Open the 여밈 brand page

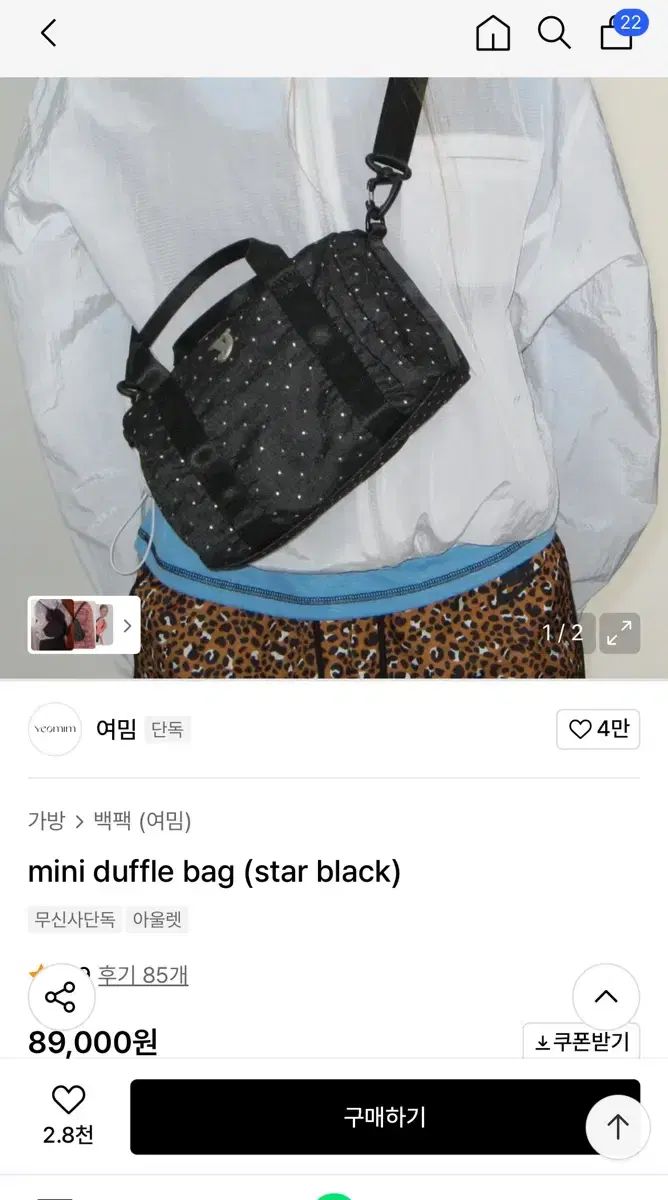(x=115, y=729)
